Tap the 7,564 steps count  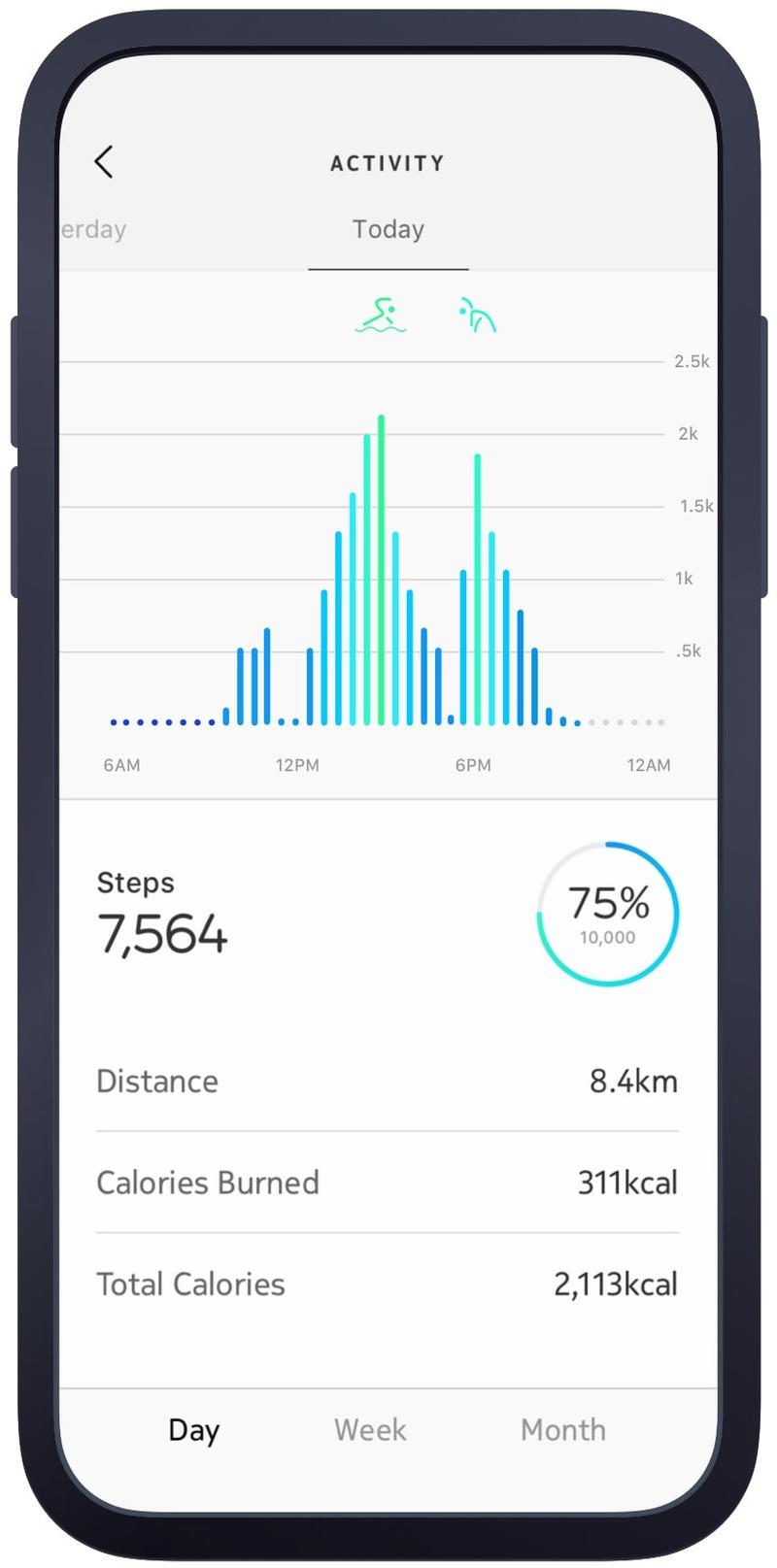162,933
